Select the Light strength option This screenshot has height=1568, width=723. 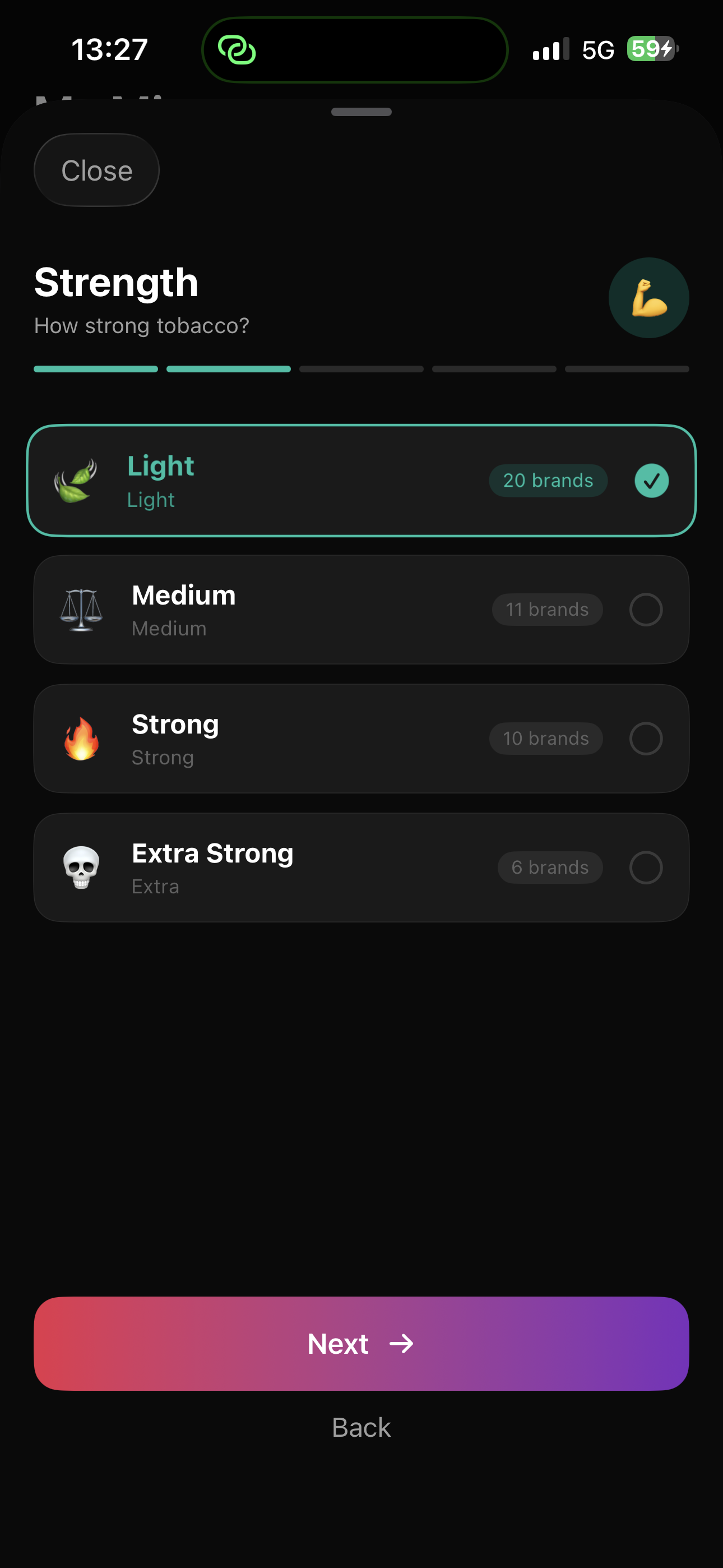[361, 481]
